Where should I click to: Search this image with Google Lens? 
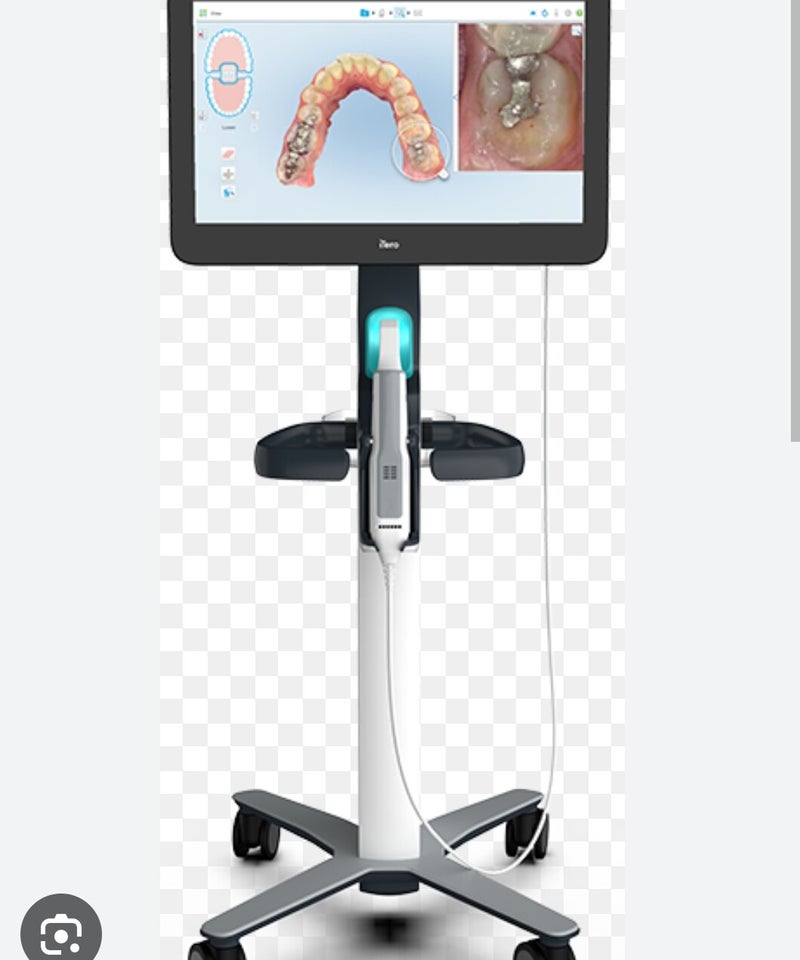point(61,934)
